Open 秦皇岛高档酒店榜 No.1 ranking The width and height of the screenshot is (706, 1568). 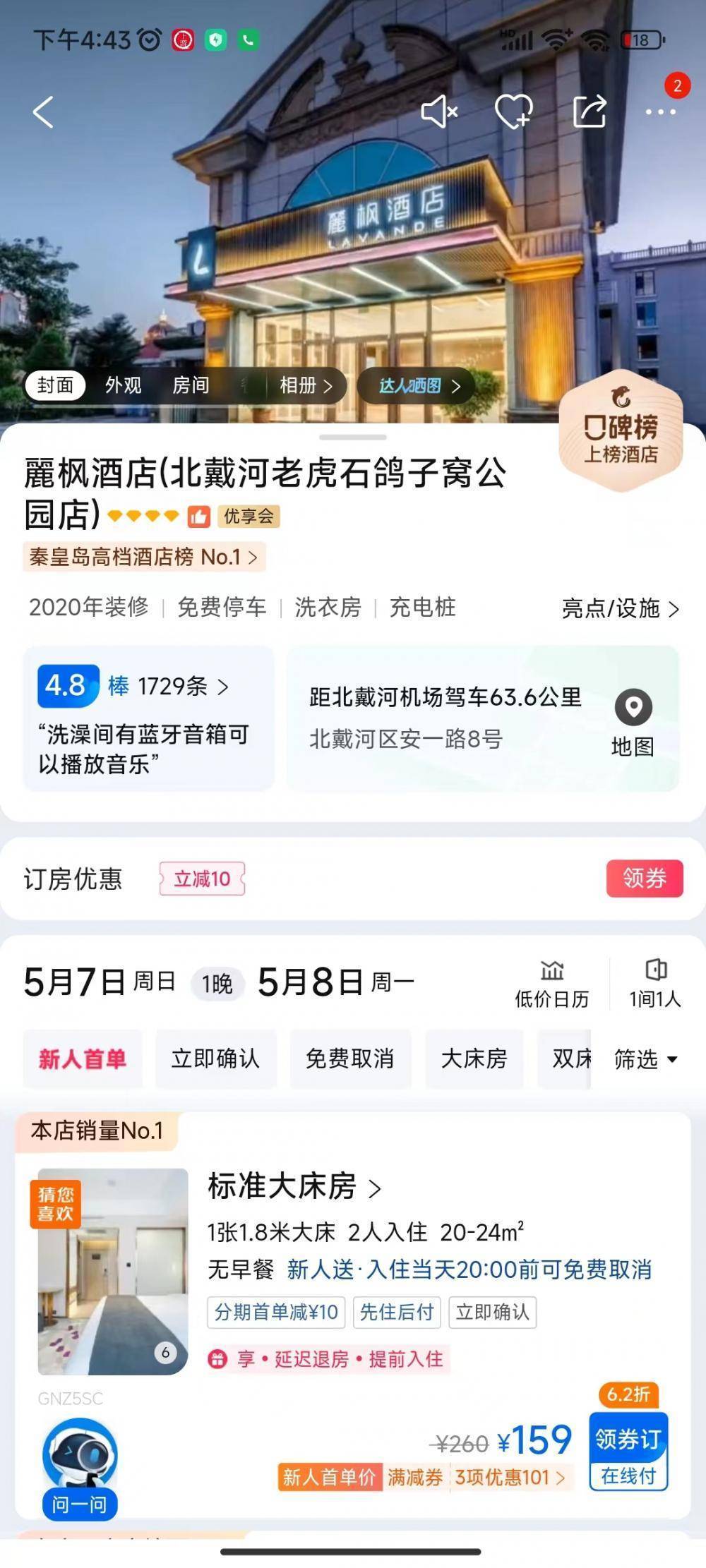pyautogui.click(x=144, y=557)
